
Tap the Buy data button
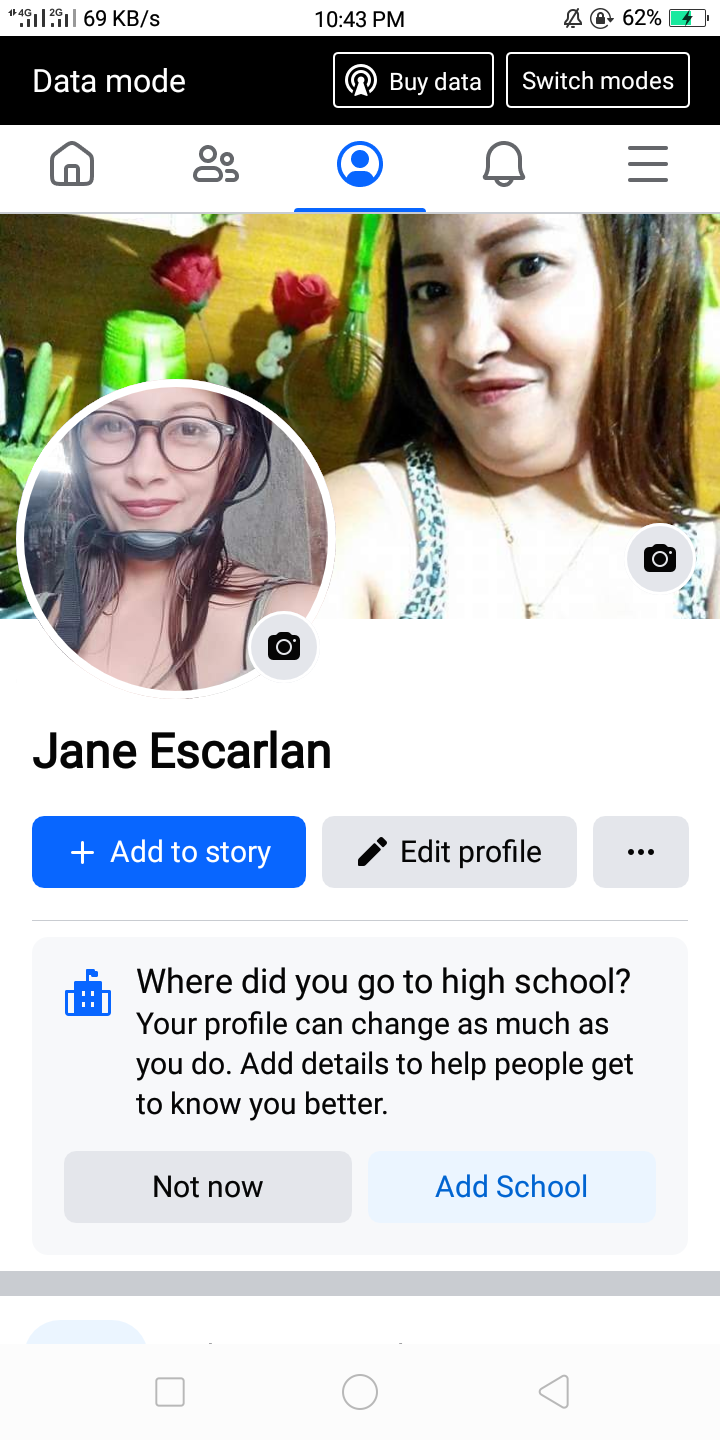point(413,80)
